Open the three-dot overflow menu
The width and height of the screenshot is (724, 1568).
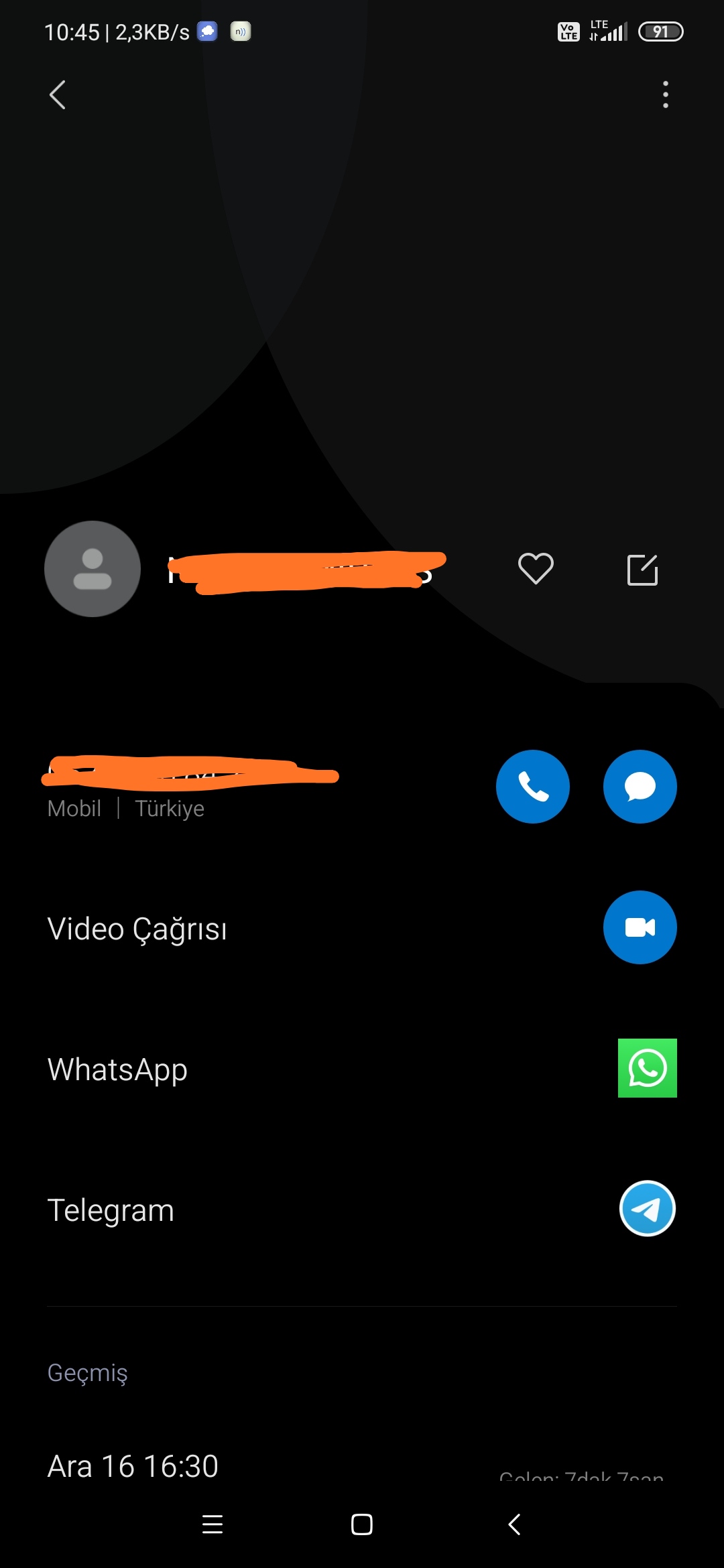click(x=665, y=94)
